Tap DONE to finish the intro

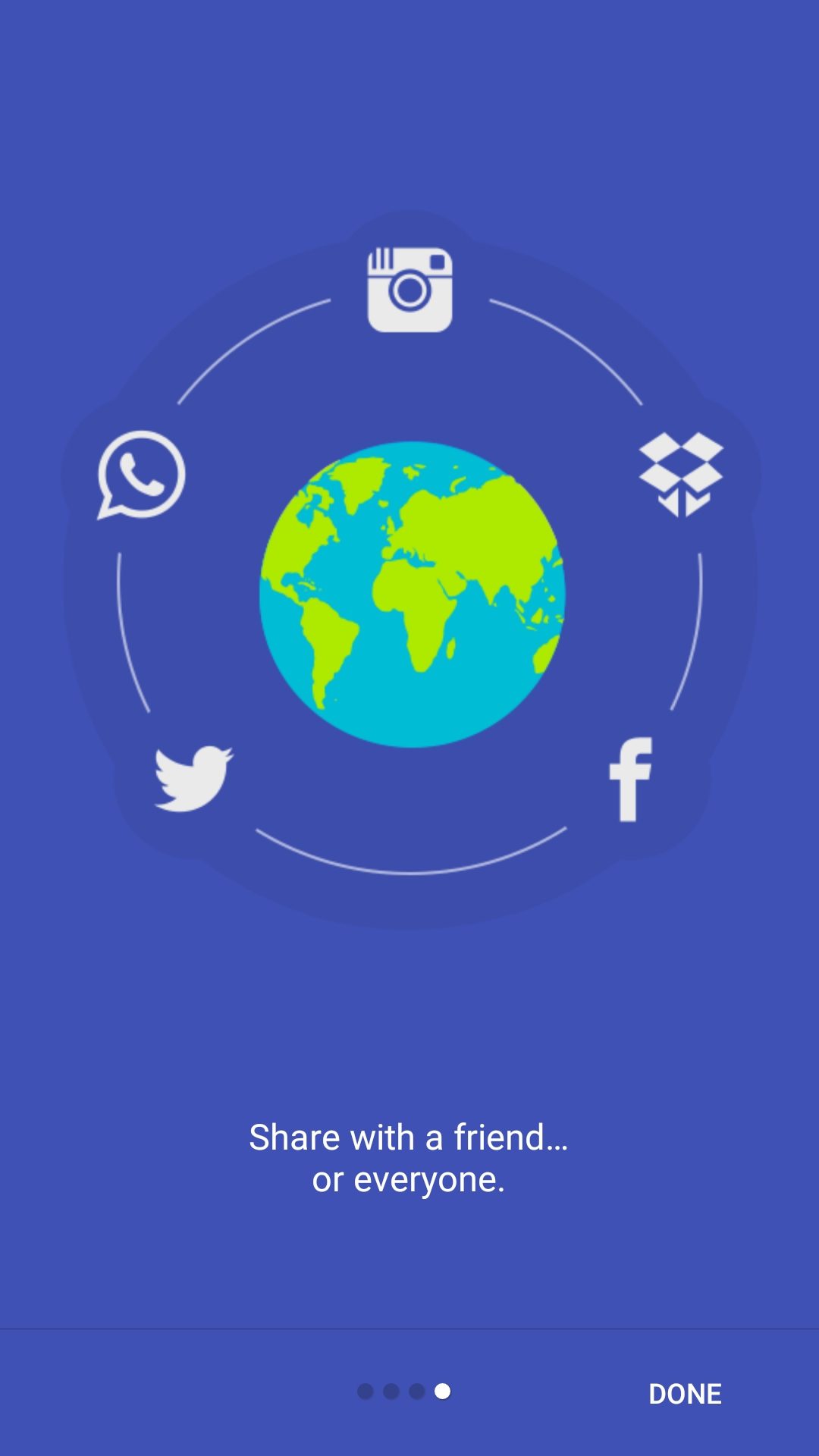[x=685, y=1393]
